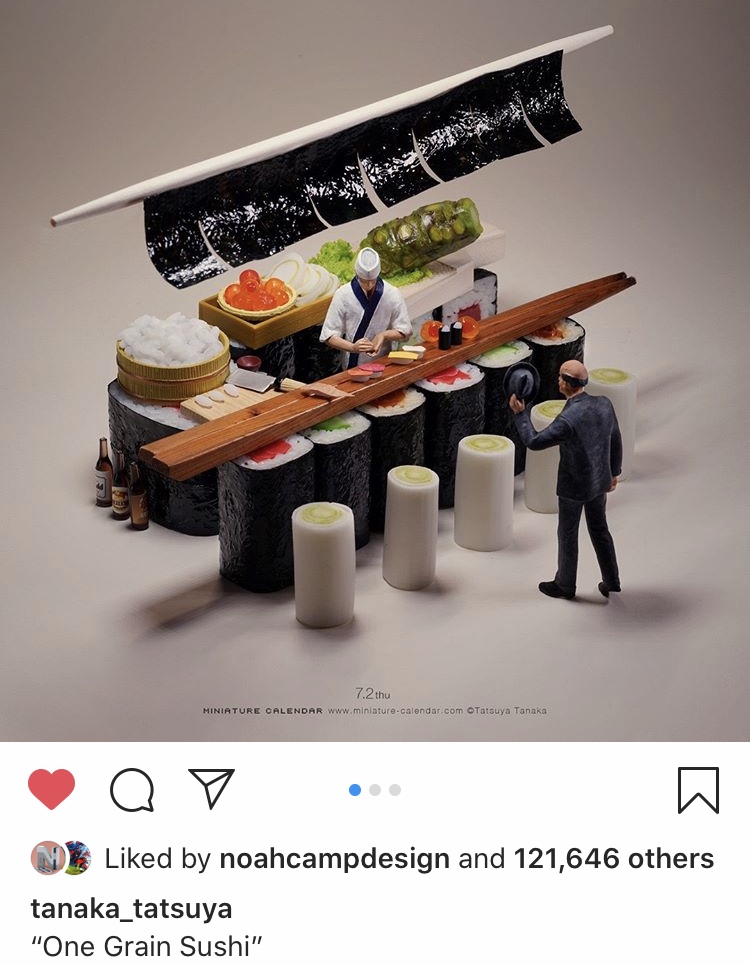Tap the sushi miniature post image

coord(375,370)
